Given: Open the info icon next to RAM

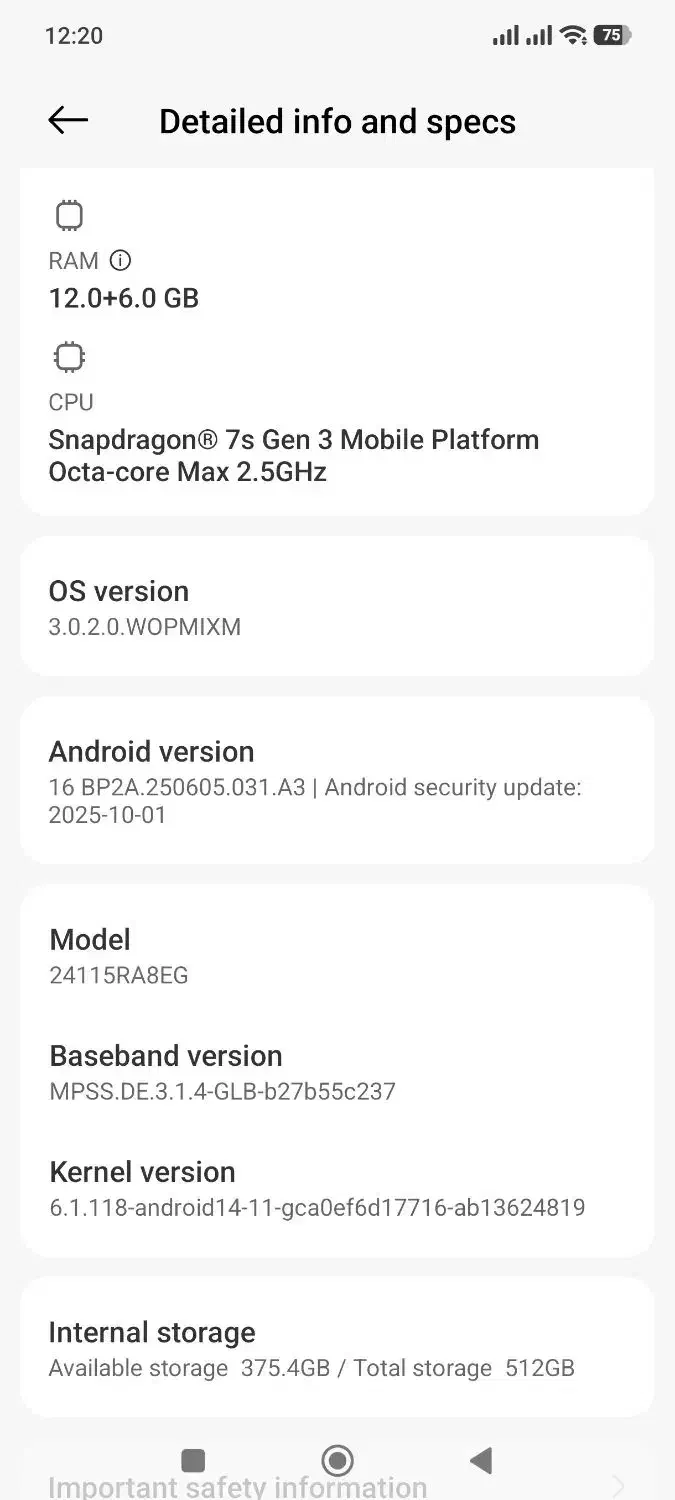Looking at the screenshot, I should pos(120,261).
